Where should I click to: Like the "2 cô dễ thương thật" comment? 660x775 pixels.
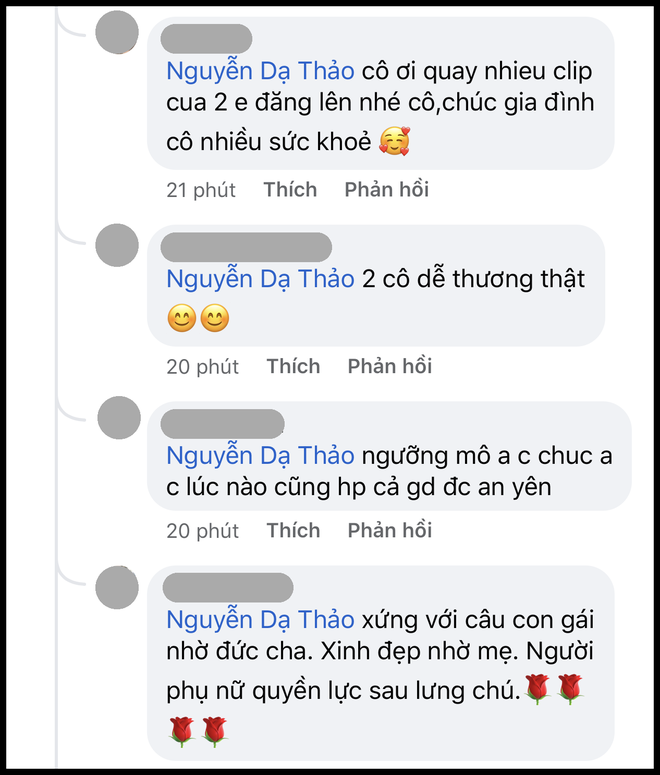(x=292, y=367)
